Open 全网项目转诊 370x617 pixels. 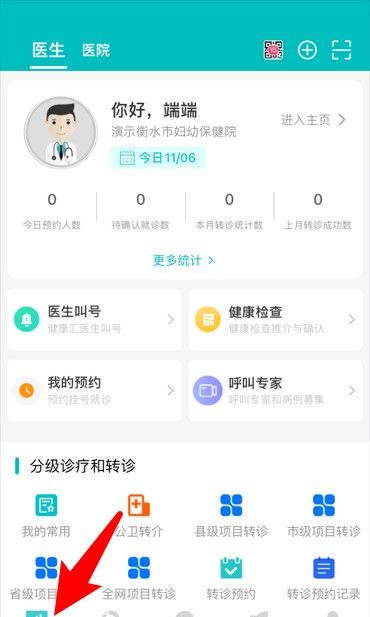pos(139,578)
